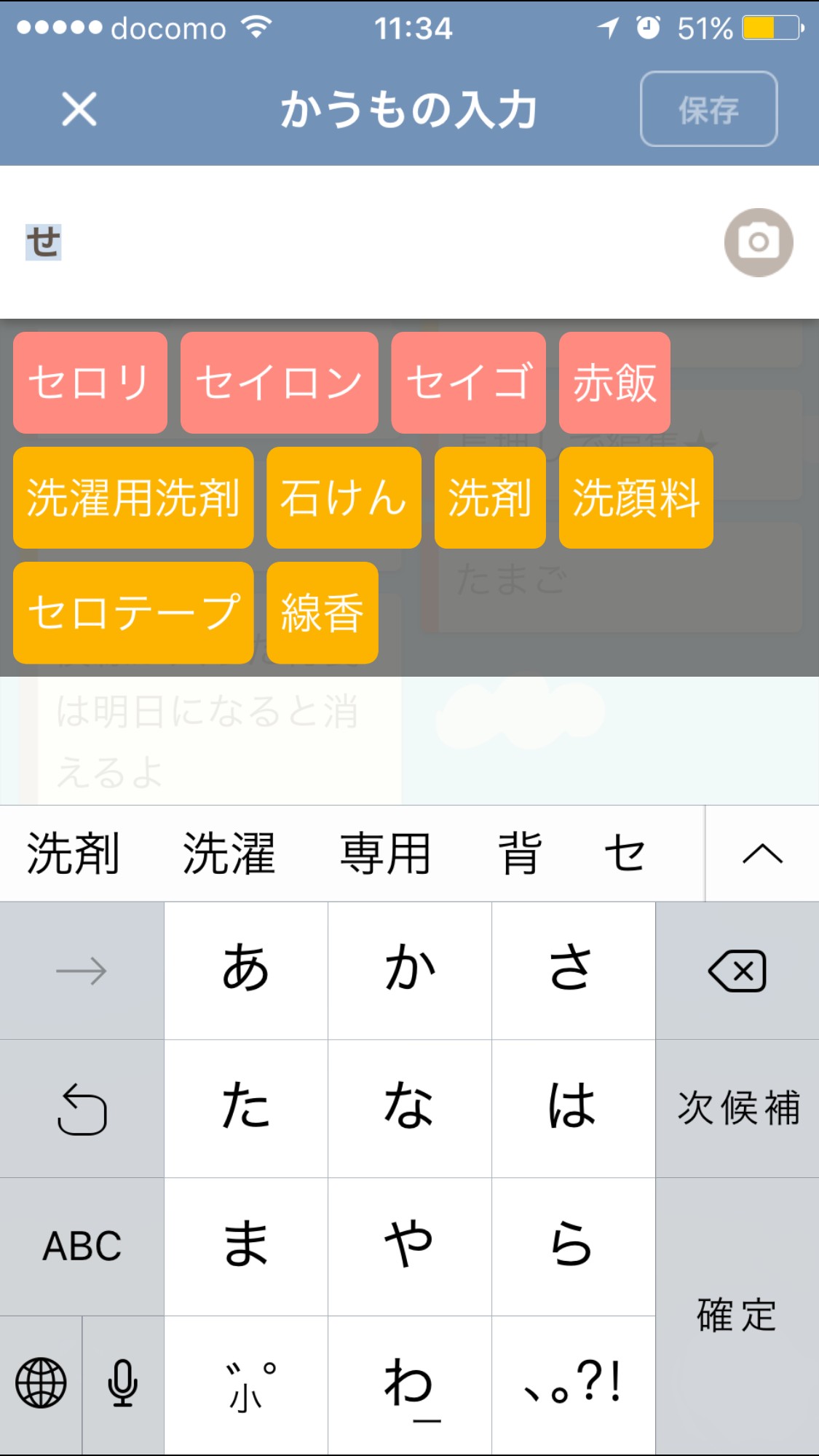
Task: Choose the 石けん chip
Action: tap(344, 498)
